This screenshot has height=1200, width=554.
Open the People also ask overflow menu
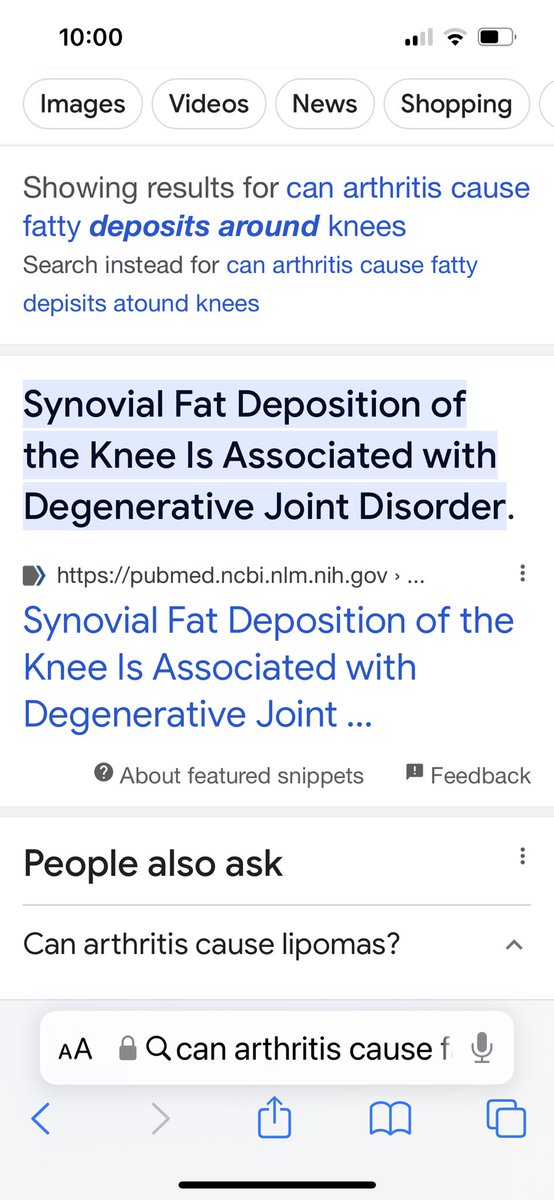(522, 857)
